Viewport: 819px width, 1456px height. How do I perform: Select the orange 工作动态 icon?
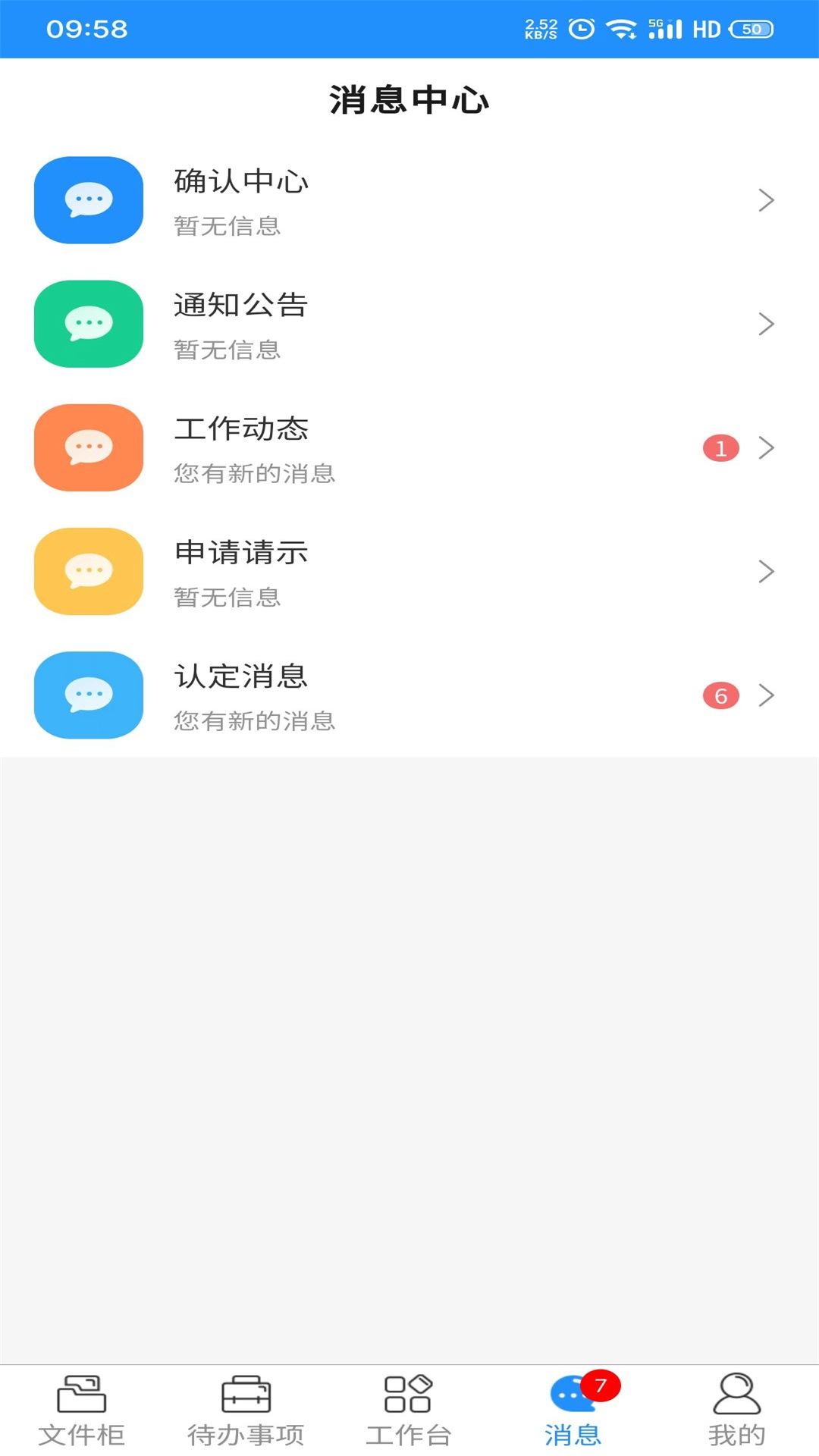coord(88,447)
